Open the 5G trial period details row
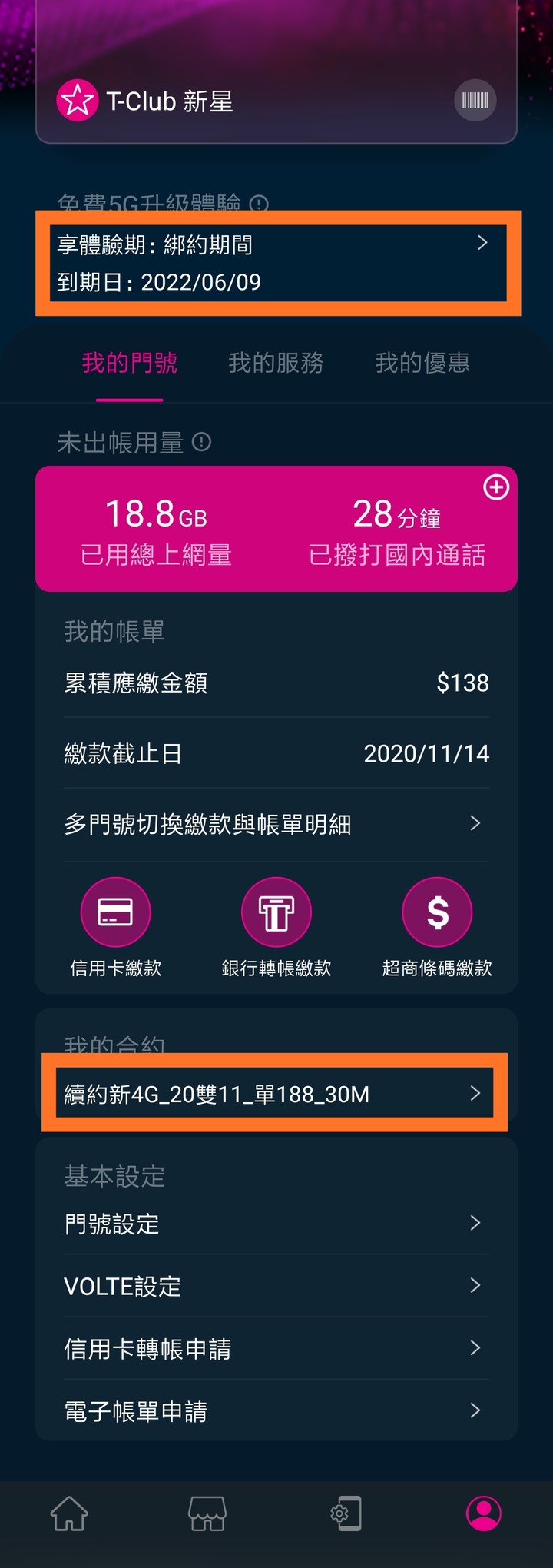Image resolution: width=553 pixels, height=1568 pixels. [x=277, y=263]
